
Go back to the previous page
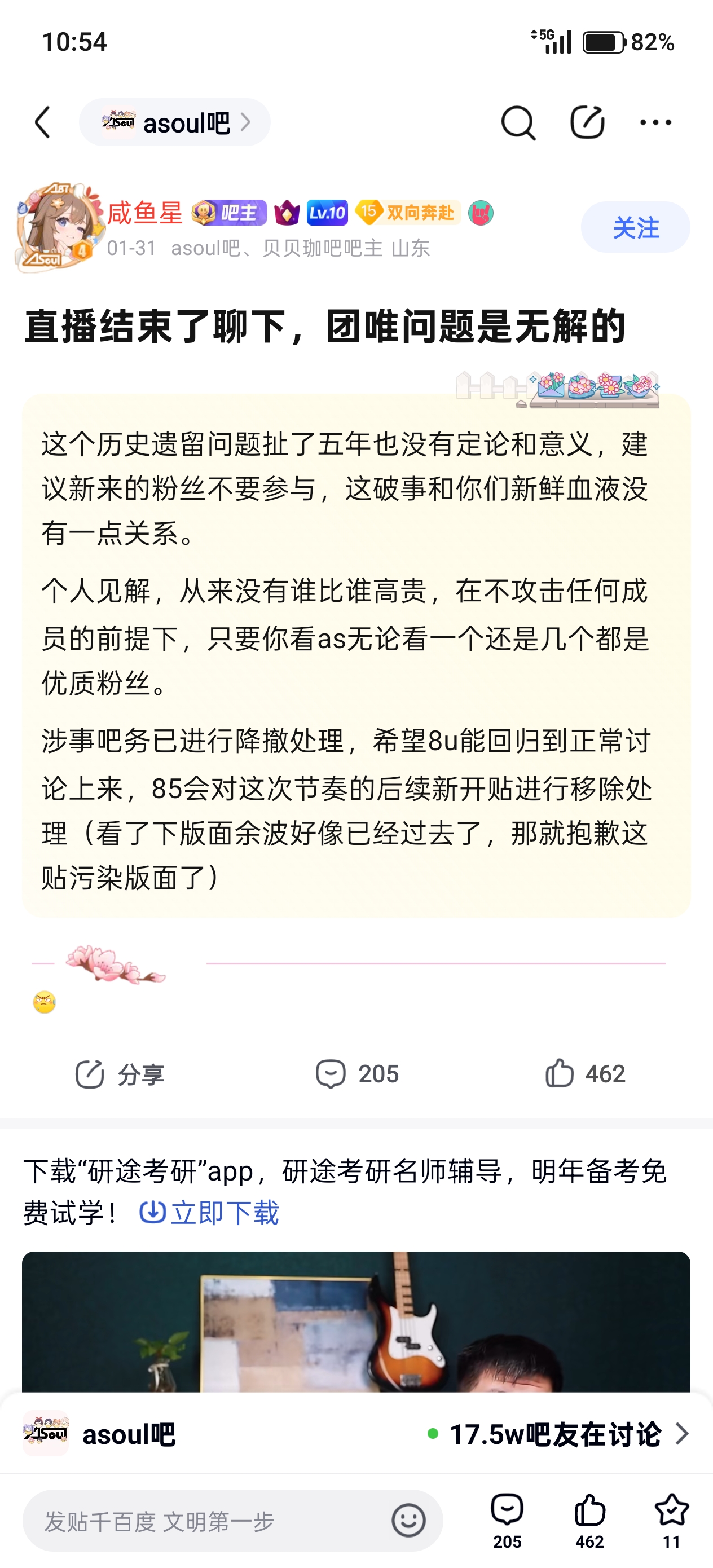43,122
